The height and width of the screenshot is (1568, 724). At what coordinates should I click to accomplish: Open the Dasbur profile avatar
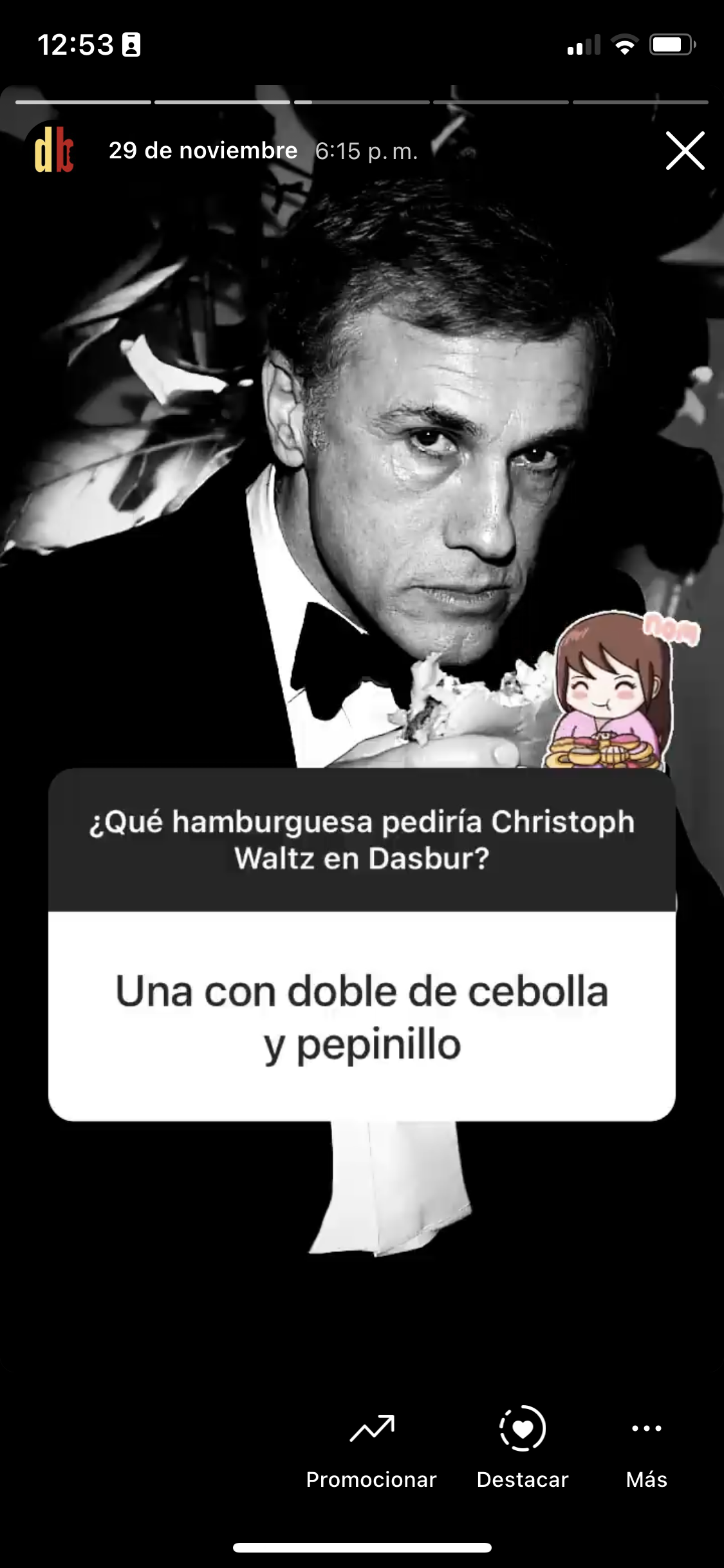(x=54, y=150)
